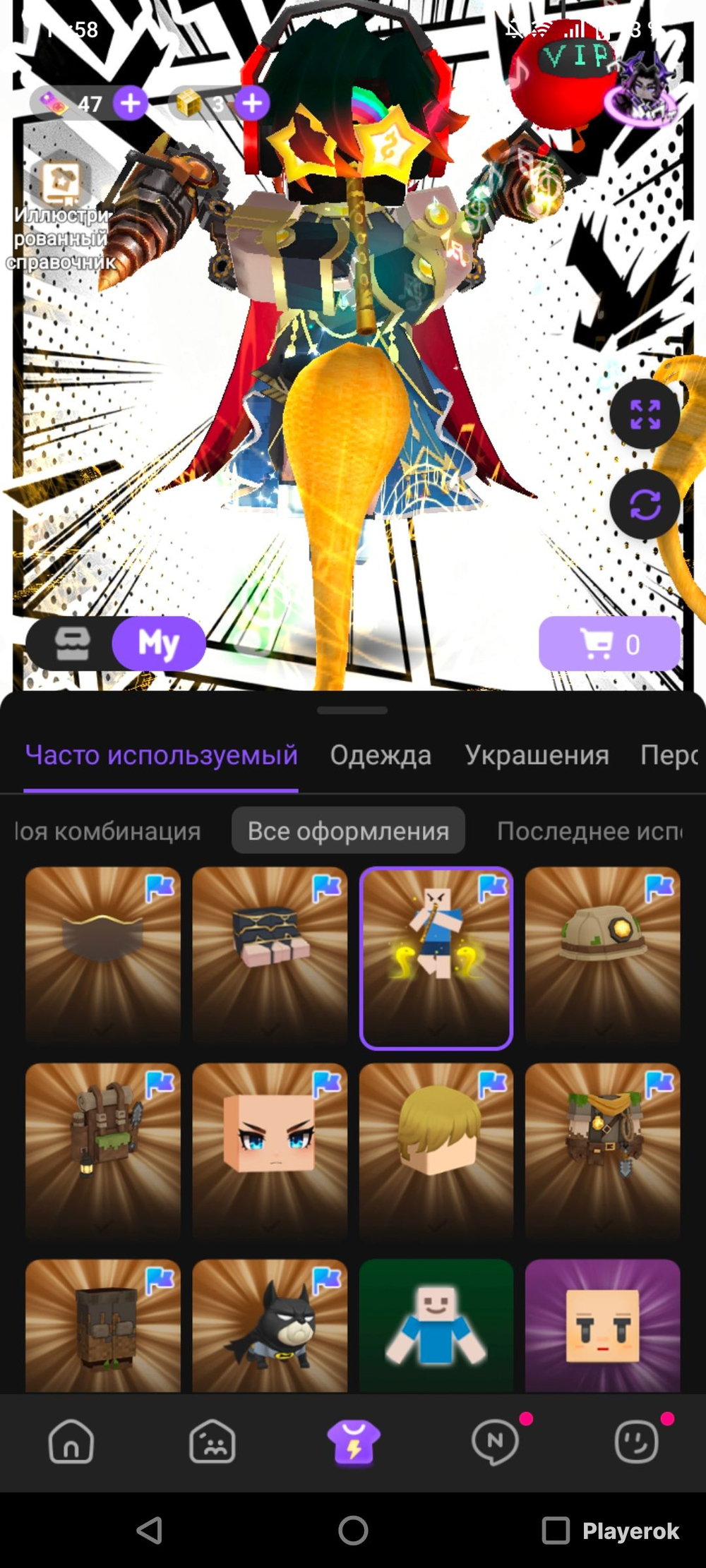Select the Последнее использованное filter chip
Image resolution: width=706 pixels, height=1568 pixels.
[x=590, y=831]
